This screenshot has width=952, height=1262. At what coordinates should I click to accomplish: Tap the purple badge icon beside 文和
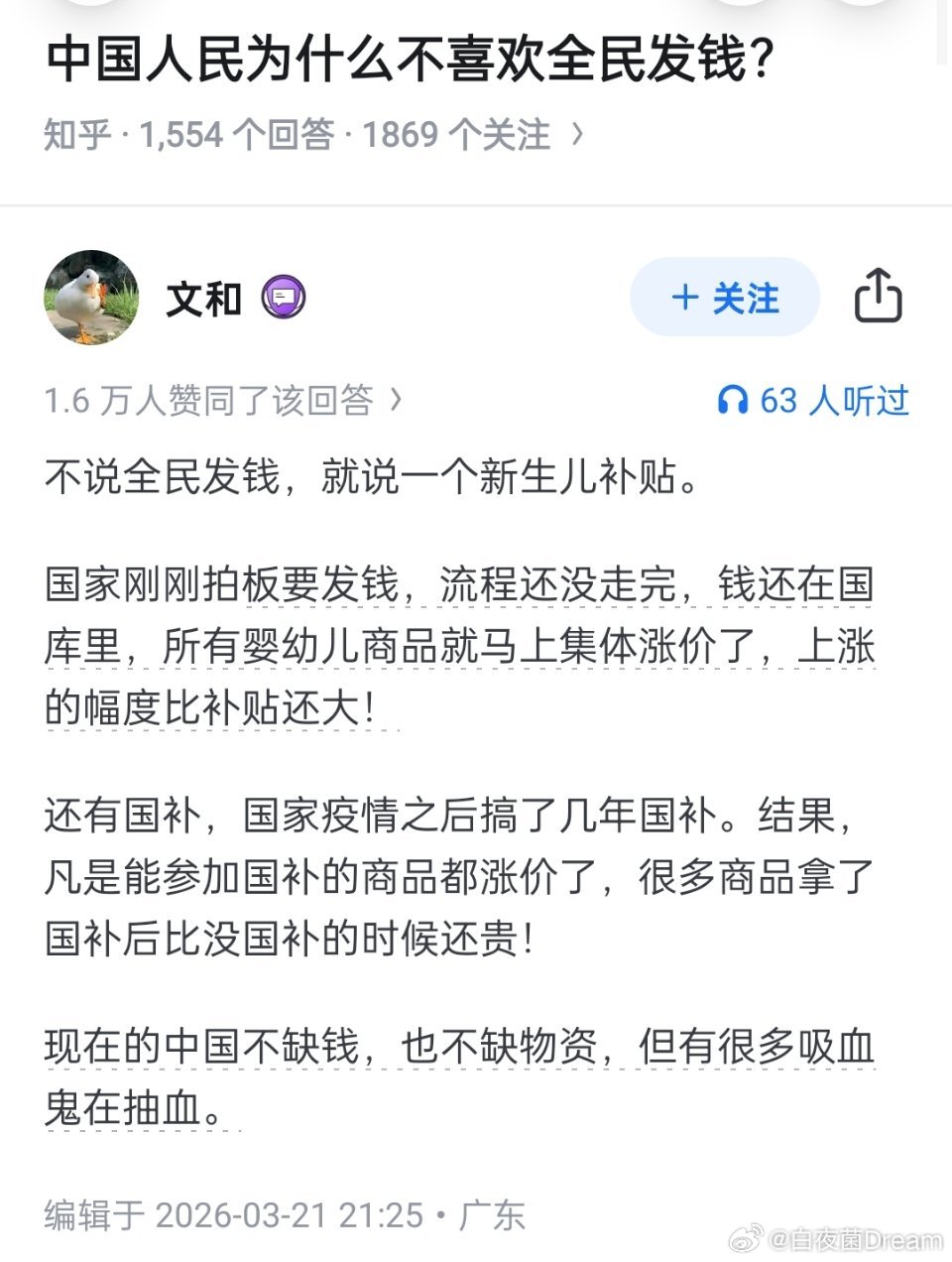point(283,297)
